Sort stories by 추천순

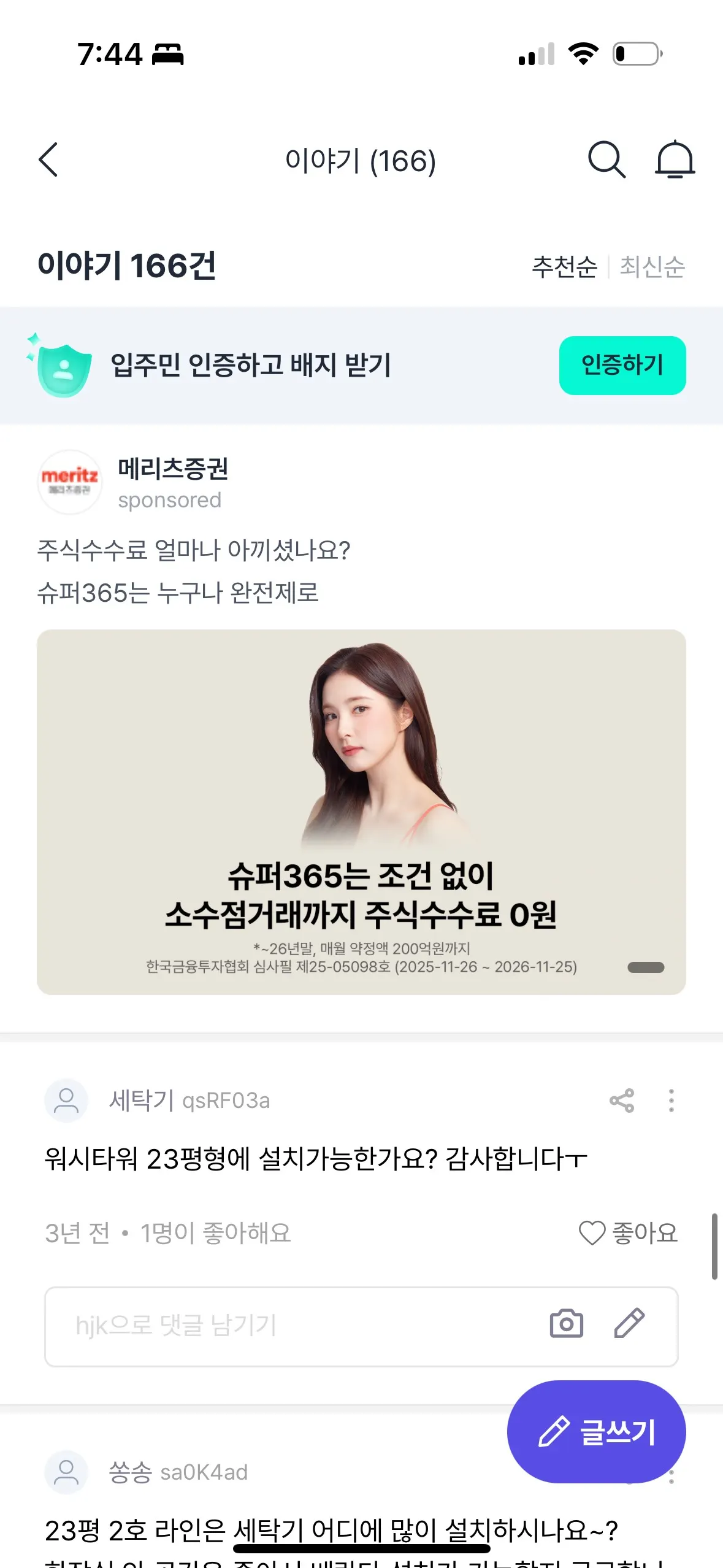(564, 267)
